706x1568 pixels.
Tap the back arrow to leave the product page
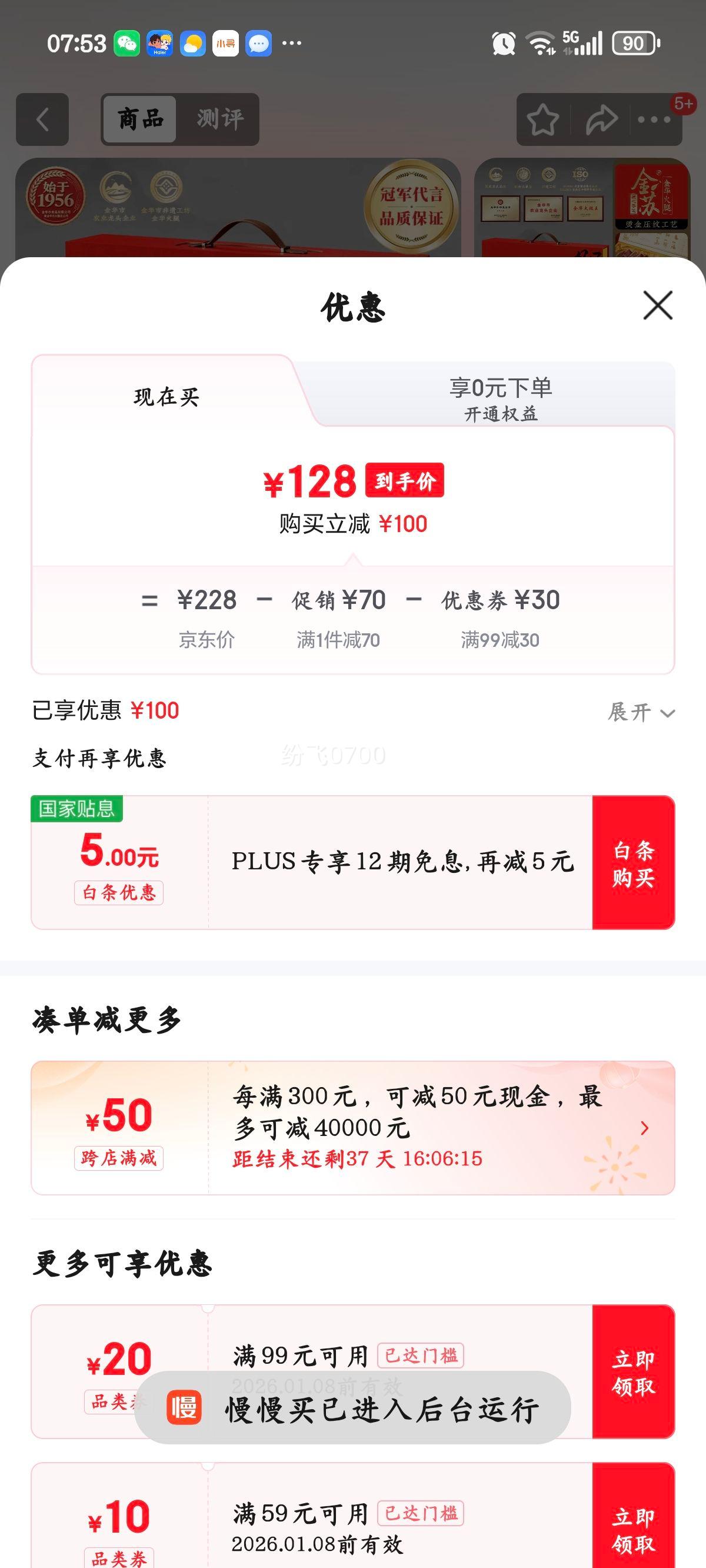tap(41, 119)
